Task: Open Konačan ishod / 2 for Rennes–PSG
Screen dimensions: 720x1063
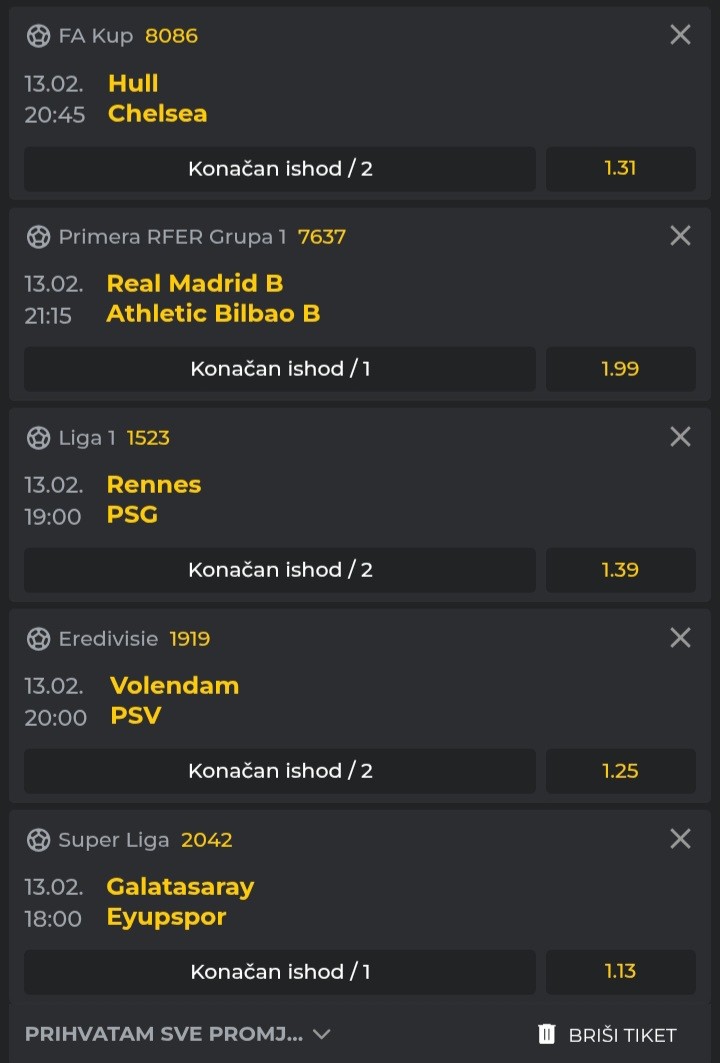Action: click(280, 570)
